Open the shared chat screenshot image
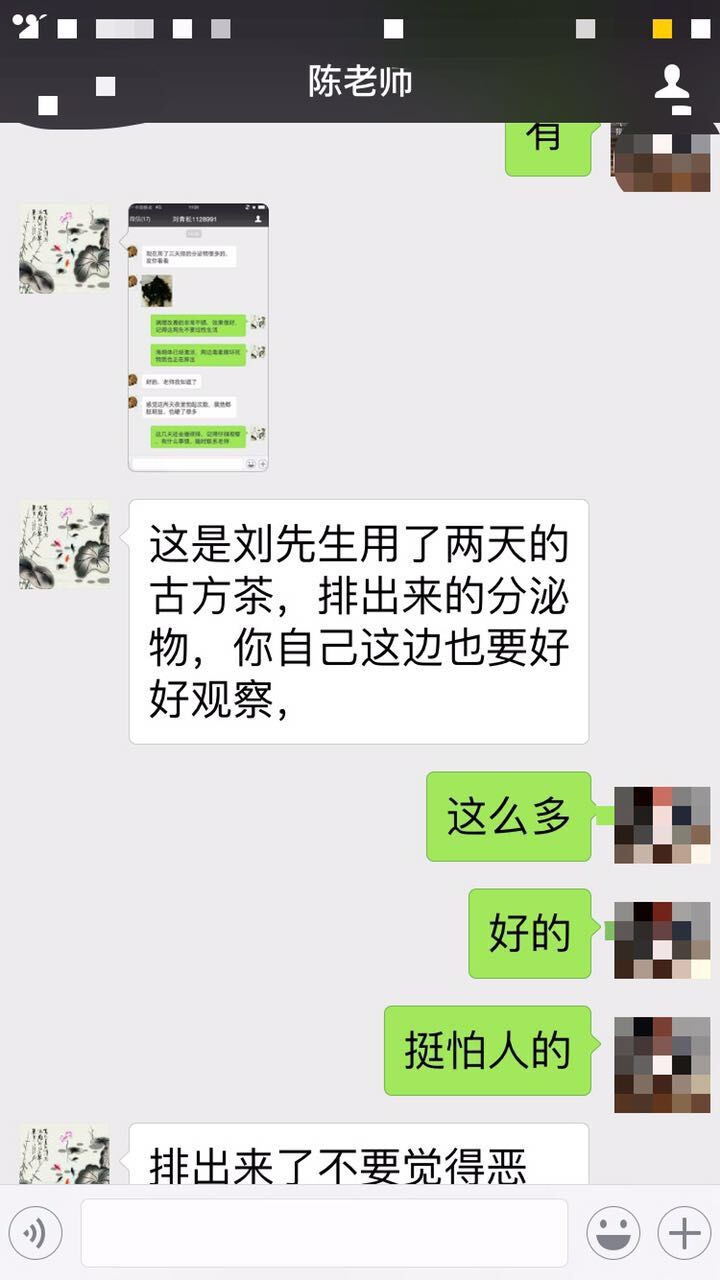The image size is (720, 1280). [198, 337]
